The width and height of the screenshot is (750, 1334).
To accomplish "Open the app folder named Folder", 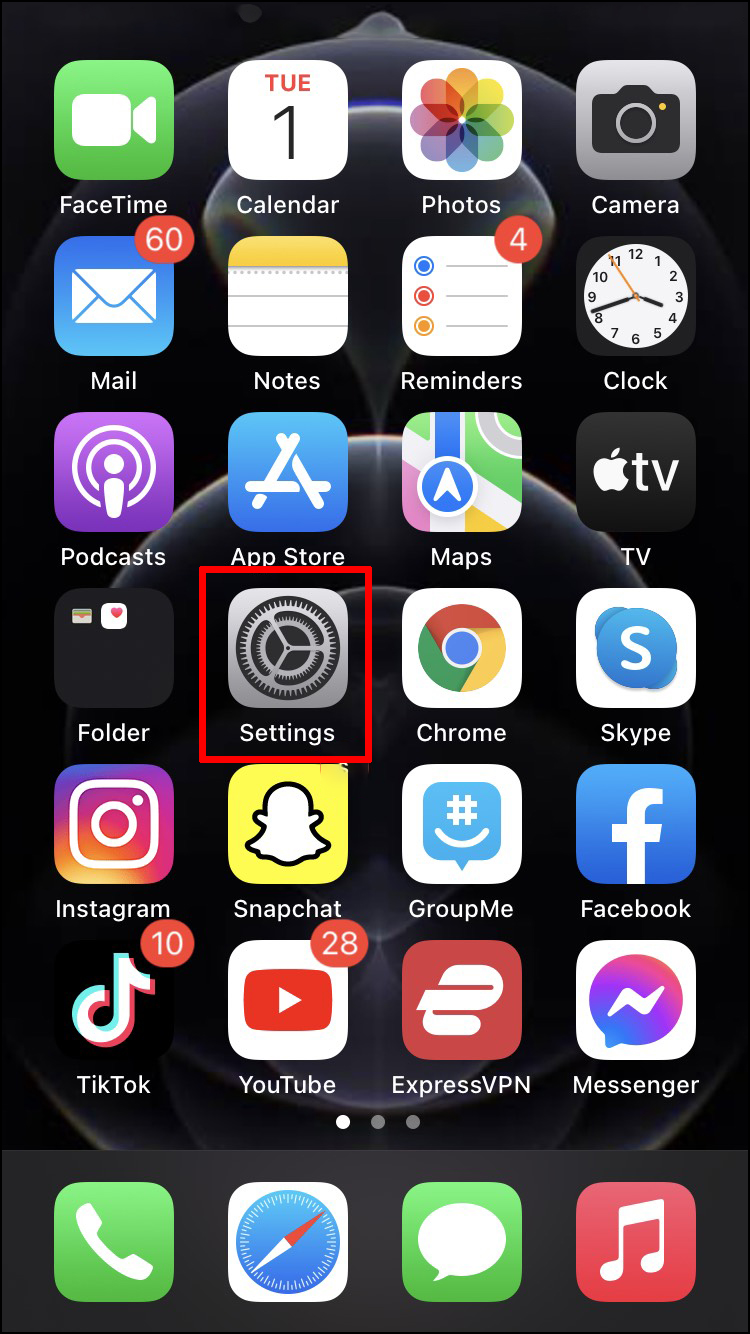I will click(x=113, y=648).
